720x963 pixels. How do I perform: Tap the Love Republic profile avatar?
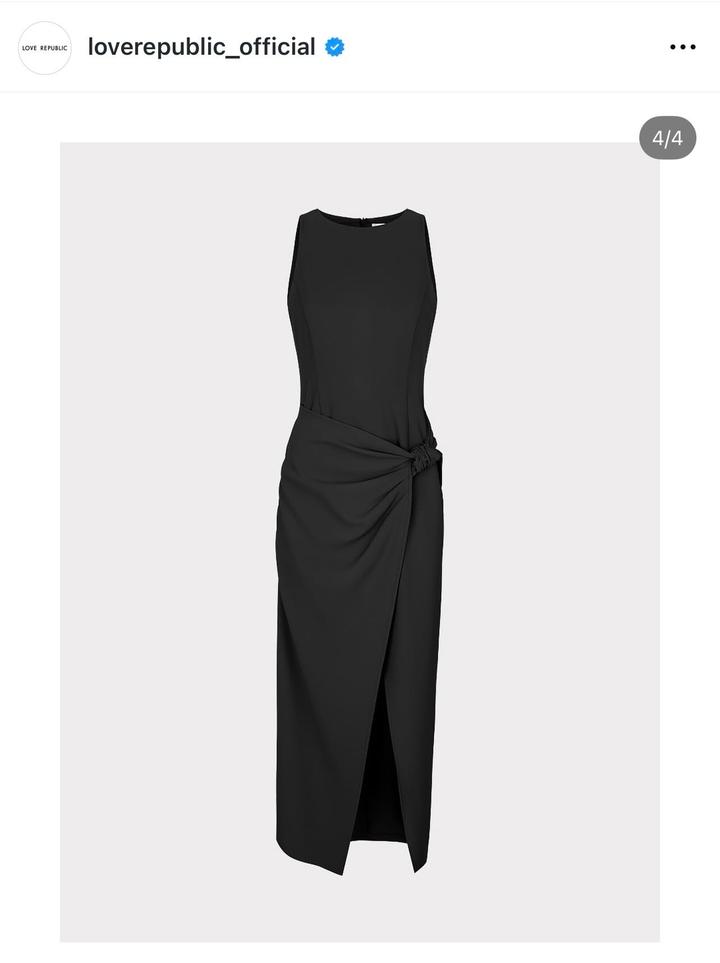(45, 47)
